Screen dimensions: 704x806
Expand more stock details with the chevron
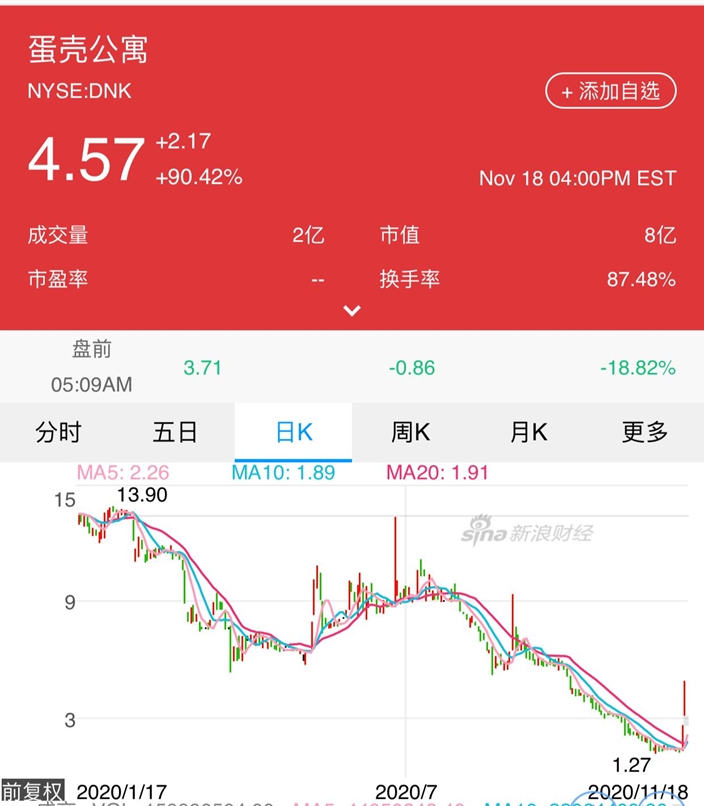click(352, 310)
